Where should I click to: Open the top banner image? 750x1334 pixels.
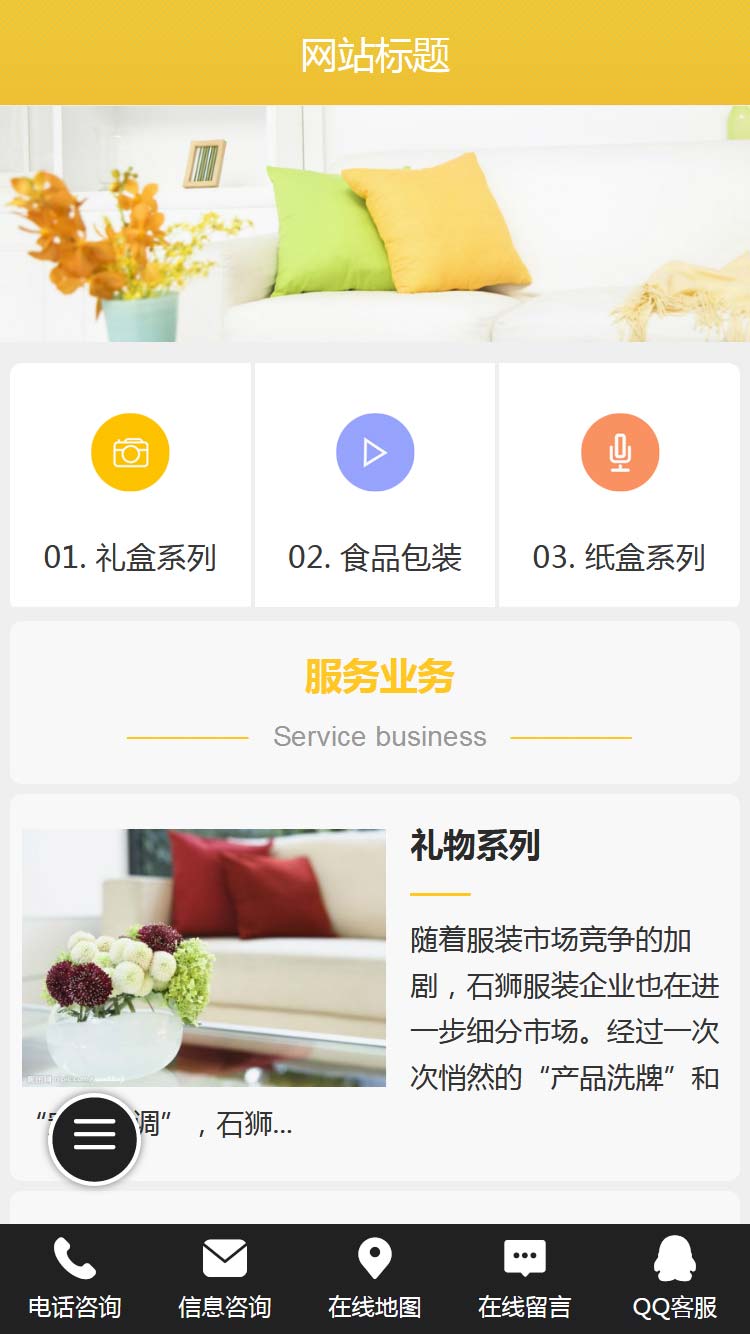(375, 223)
